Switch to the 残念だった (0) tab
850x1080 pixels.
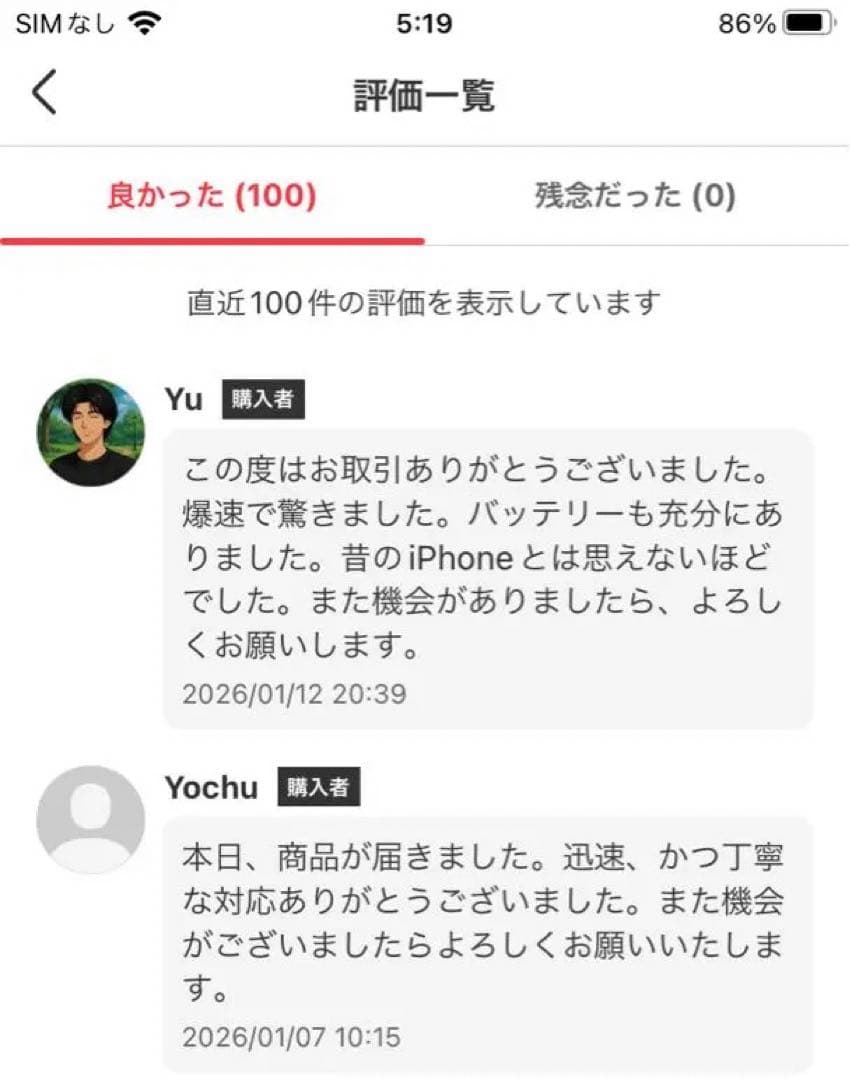tap(636, 196)
